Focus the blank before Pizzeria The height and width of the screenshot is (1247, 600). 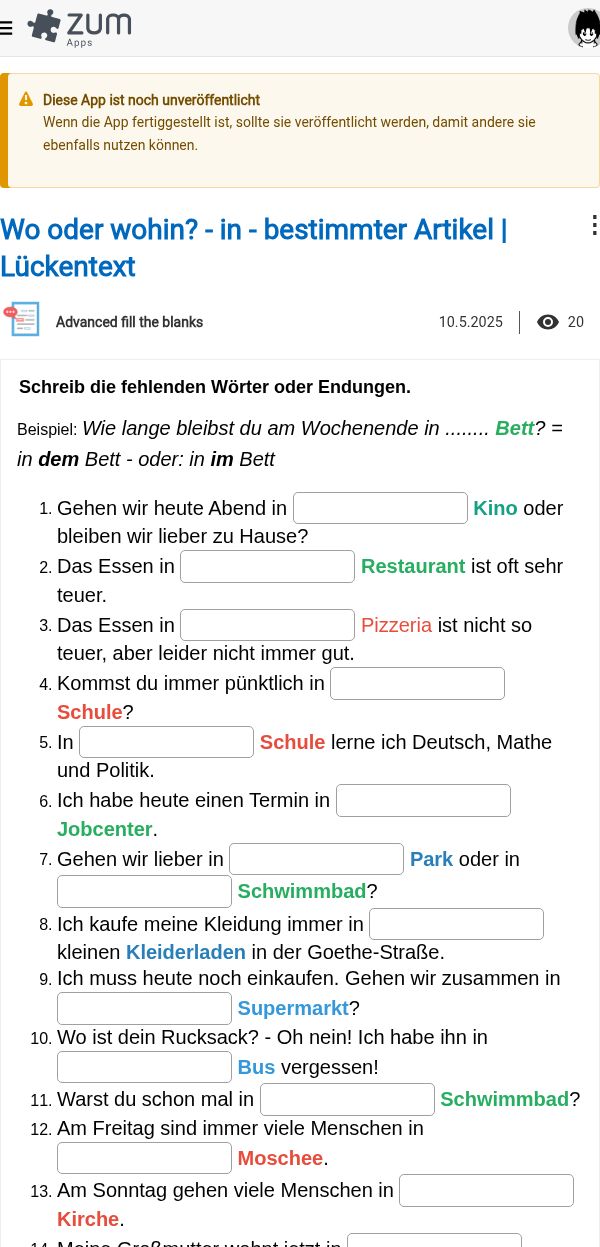point(267,625)
